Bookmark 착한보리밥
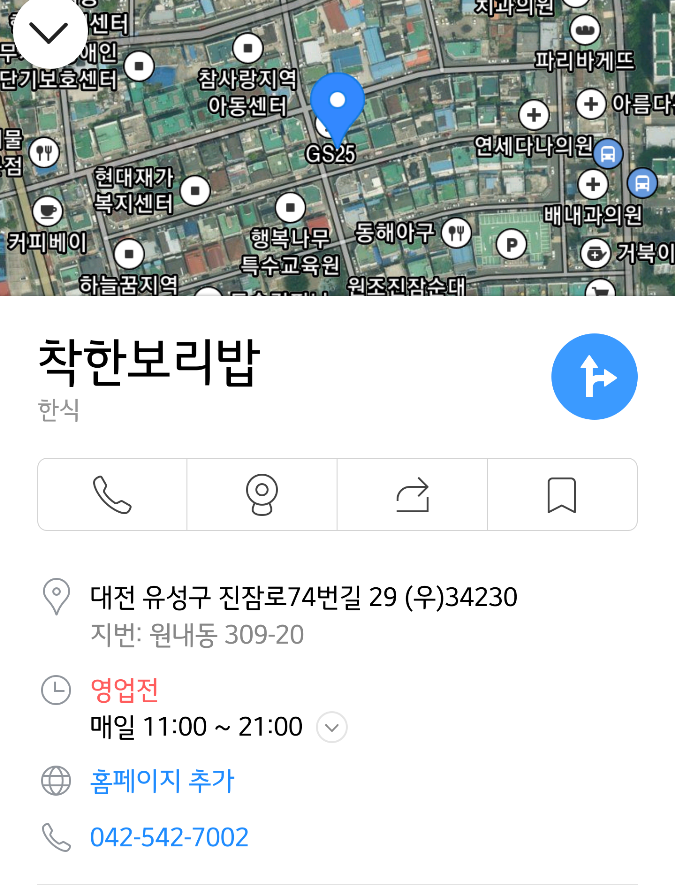This screenshot has height=885, width=675. click(562, 494)
